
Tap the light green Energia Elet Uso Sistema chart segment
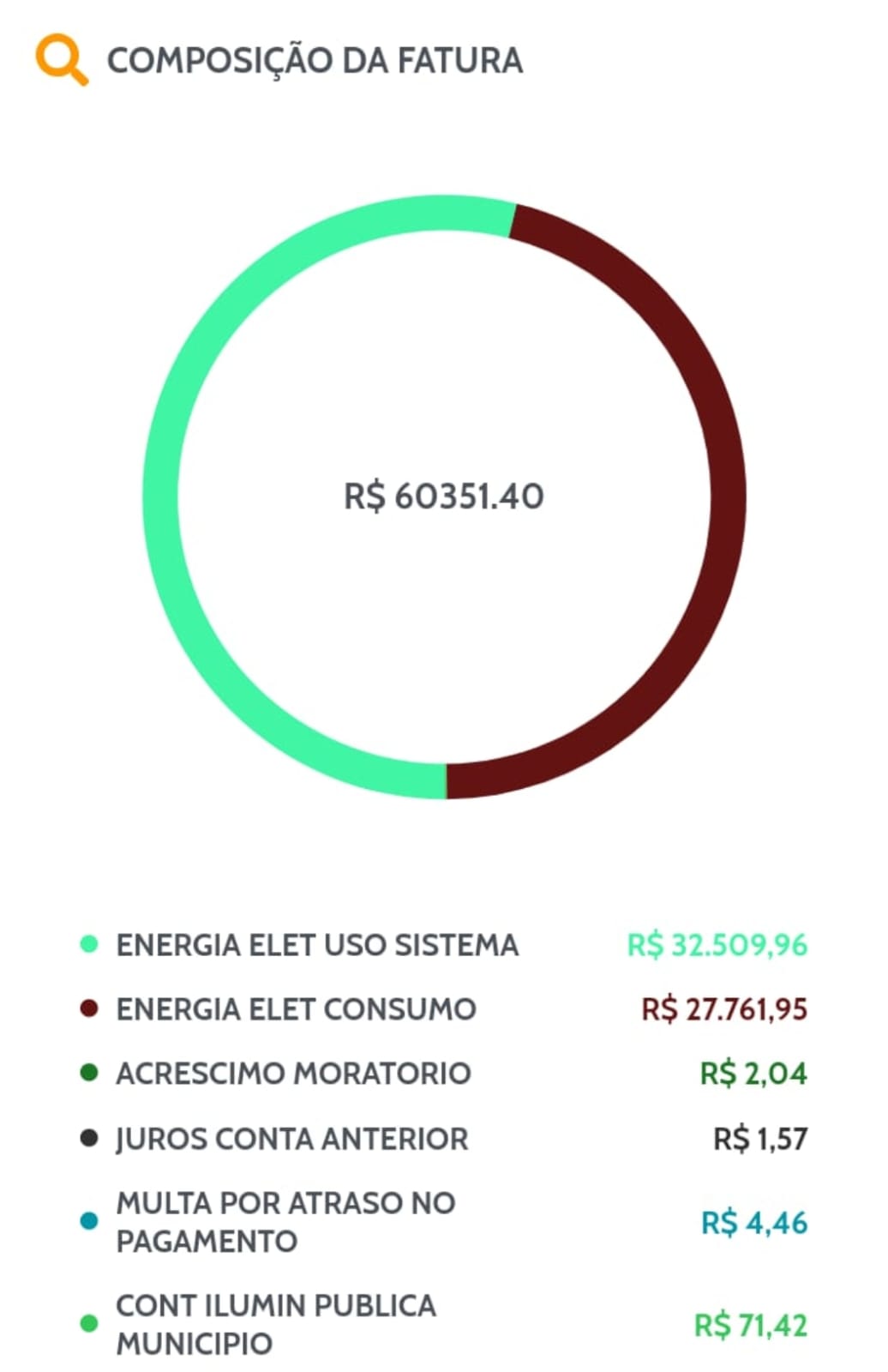(x=161, y=497)
